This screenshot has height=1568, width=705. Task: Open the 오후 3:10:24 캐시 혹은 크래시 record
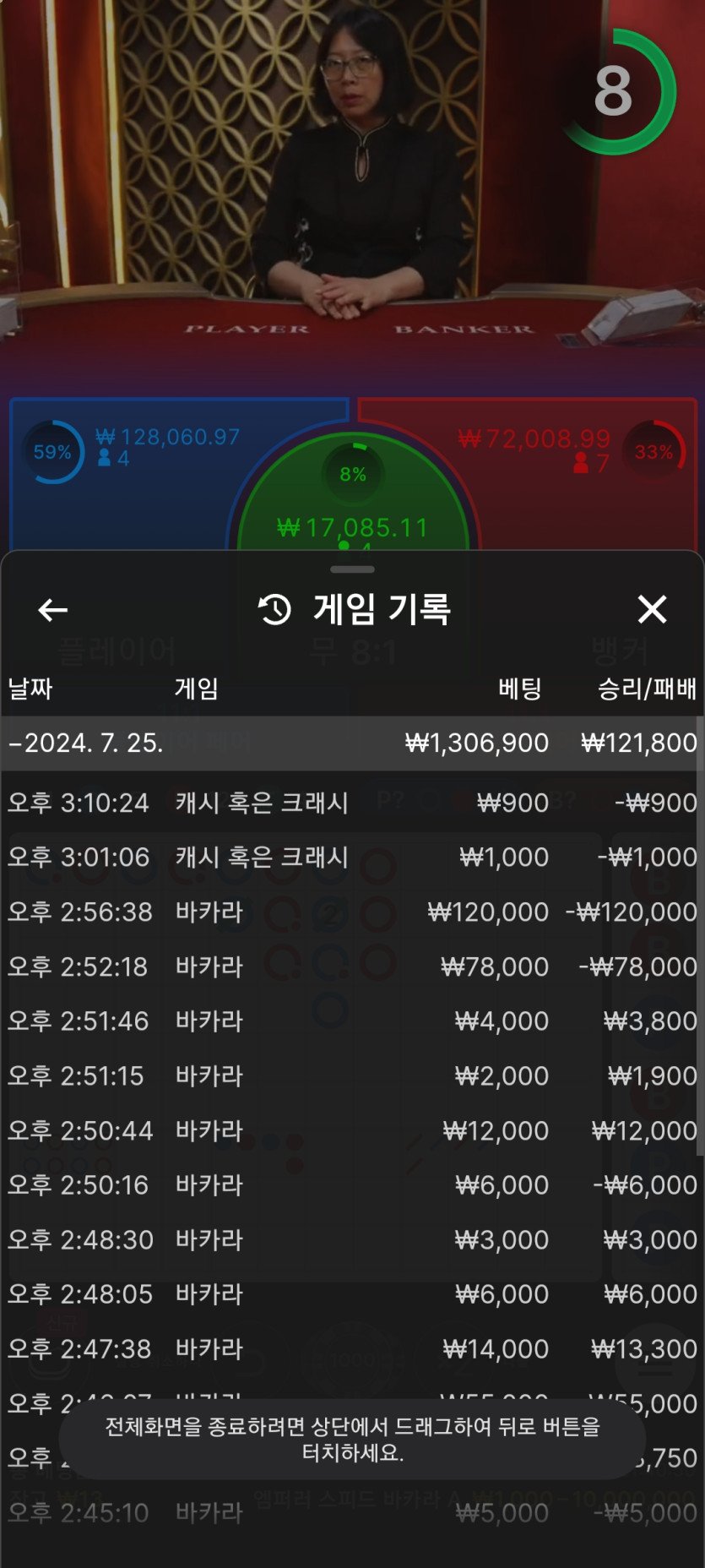pos(352,803)
